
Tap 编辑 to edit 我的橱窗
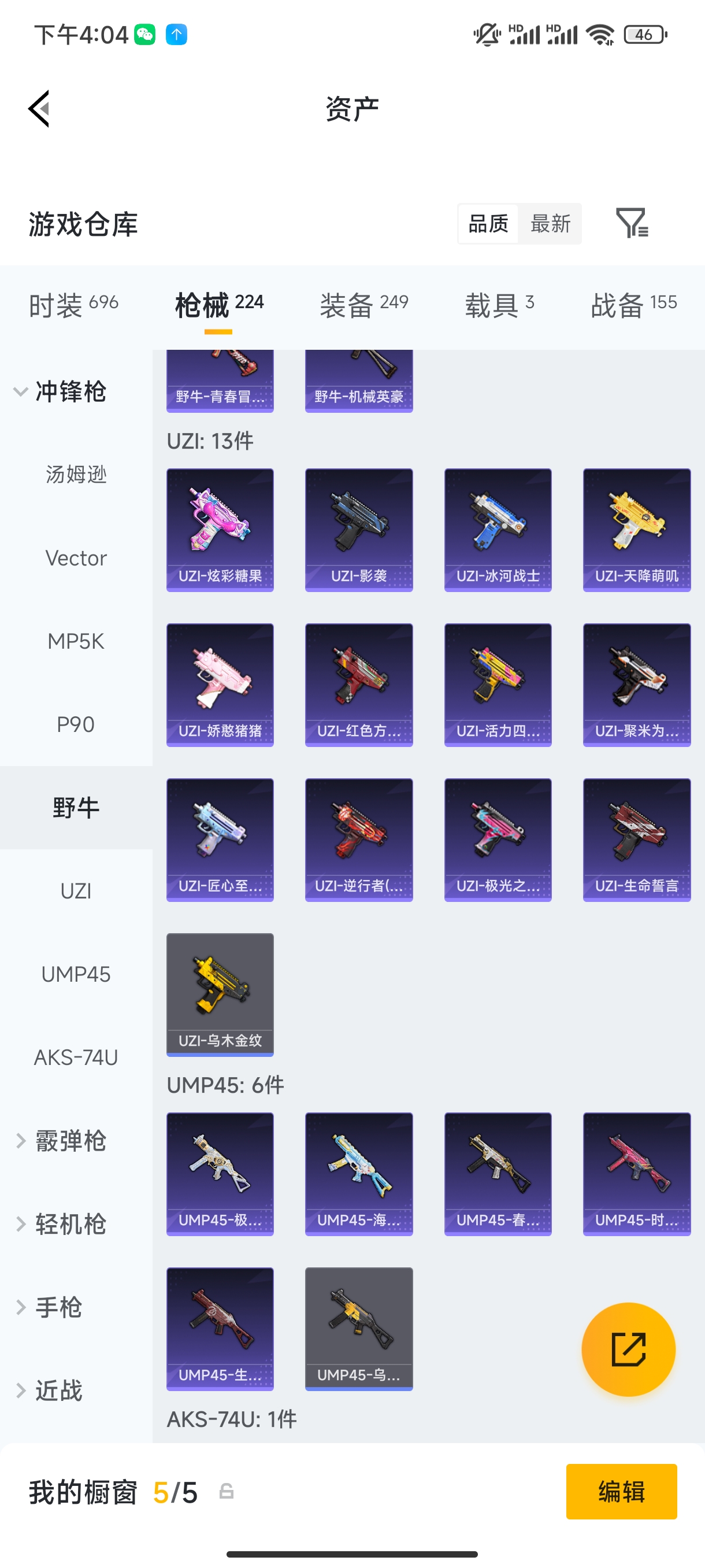coord(621,1491)
